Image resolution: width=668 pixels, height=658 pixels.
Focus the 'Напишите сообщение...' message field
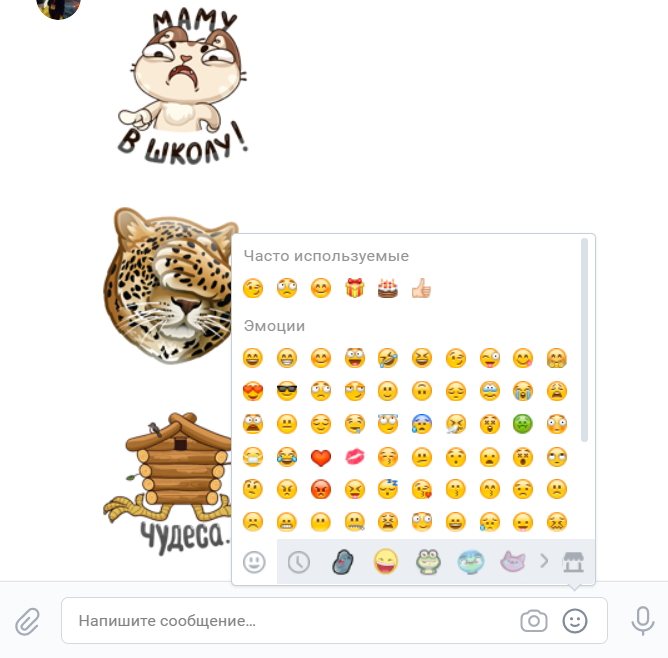290,621
